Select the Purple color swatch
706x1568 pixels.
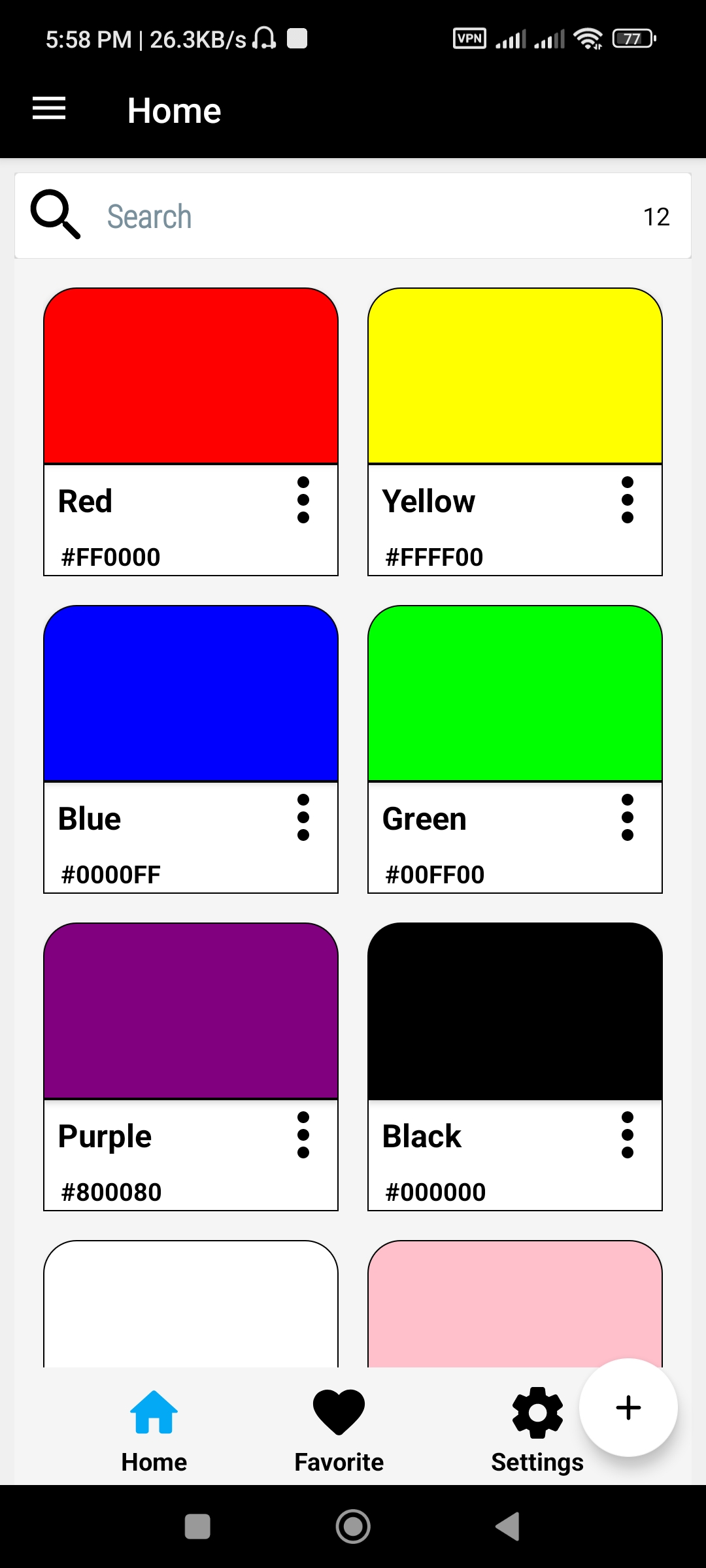[191, 1011]
